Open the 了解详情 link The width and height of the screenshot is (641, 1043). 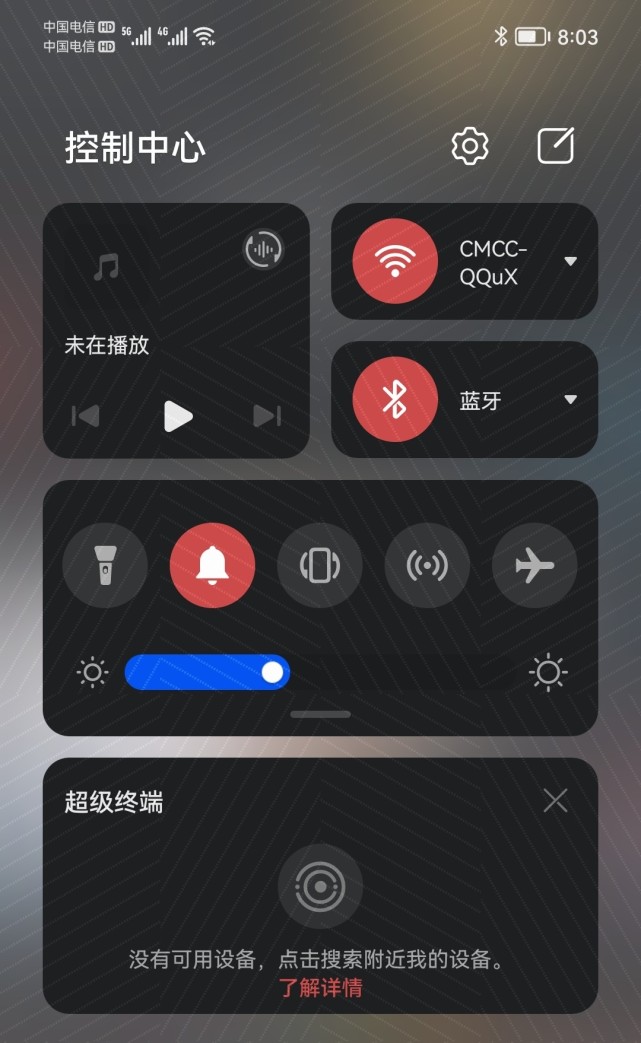click(320, 988)
